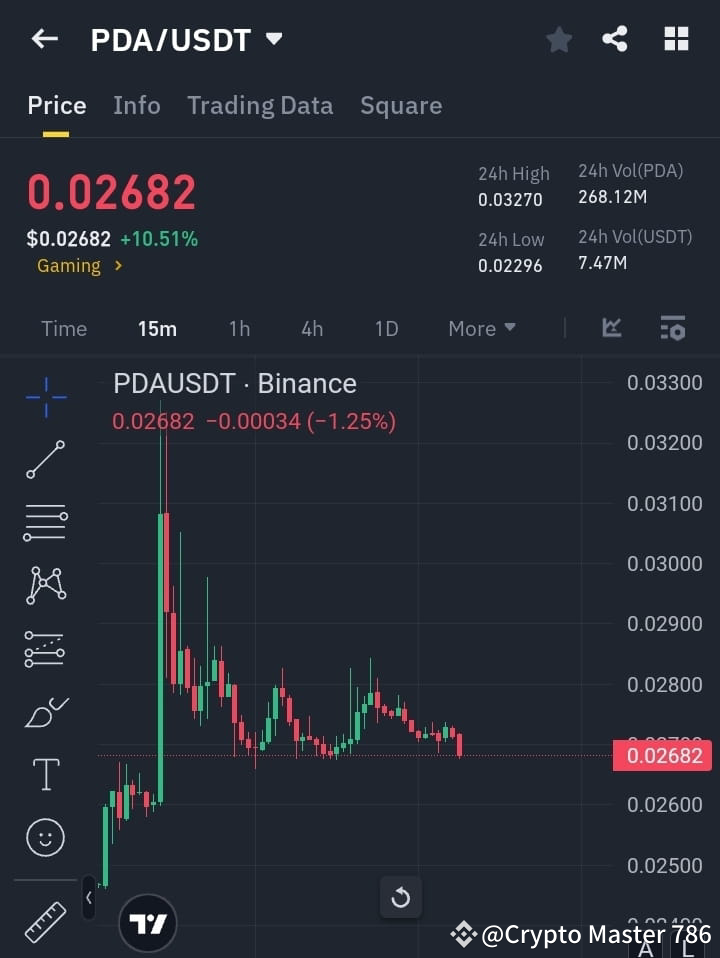Share the PDA/USDT chart
This screenshot has height=958, width=720.
click(616, 39)
